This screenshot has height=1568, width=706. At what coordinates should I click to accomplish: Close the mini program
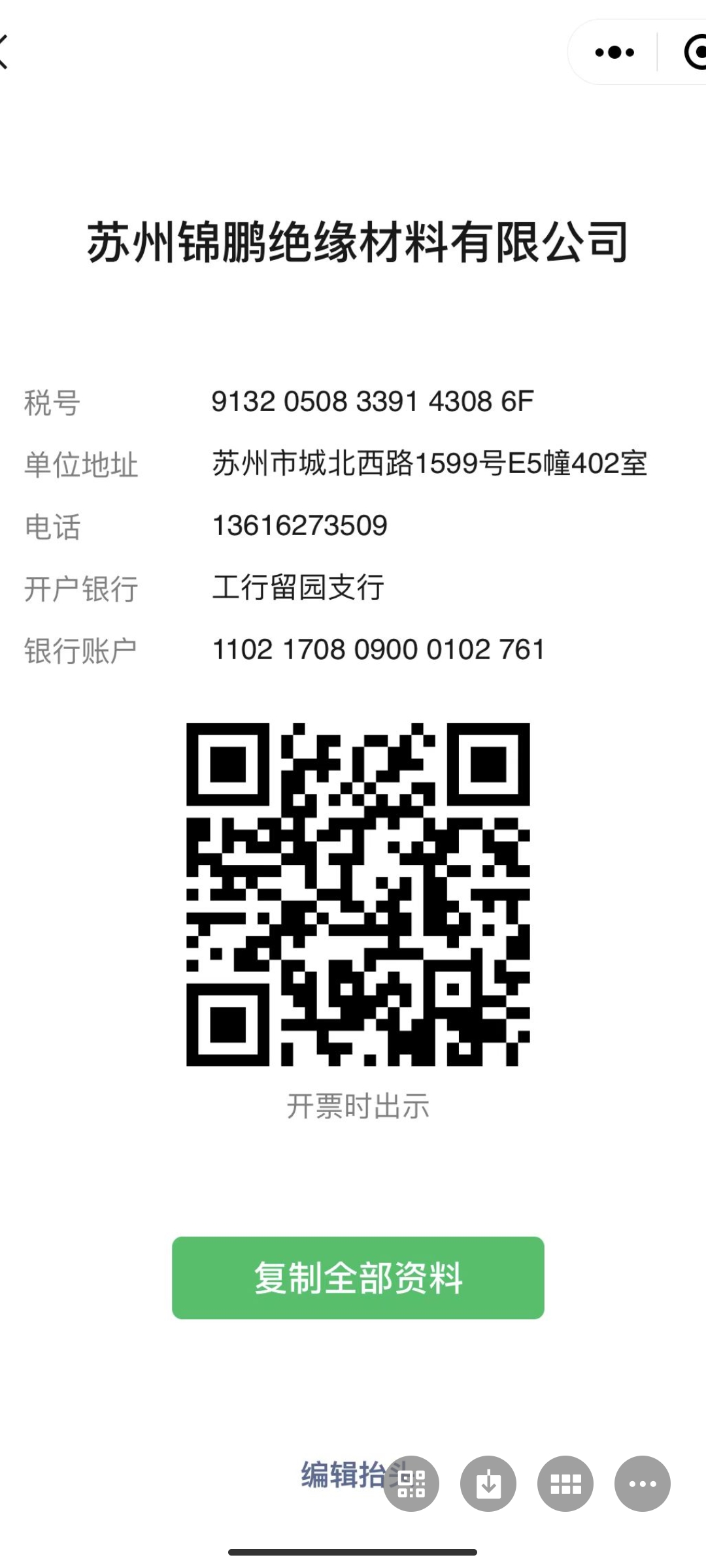pyautogui.click(x=694, y=52)
